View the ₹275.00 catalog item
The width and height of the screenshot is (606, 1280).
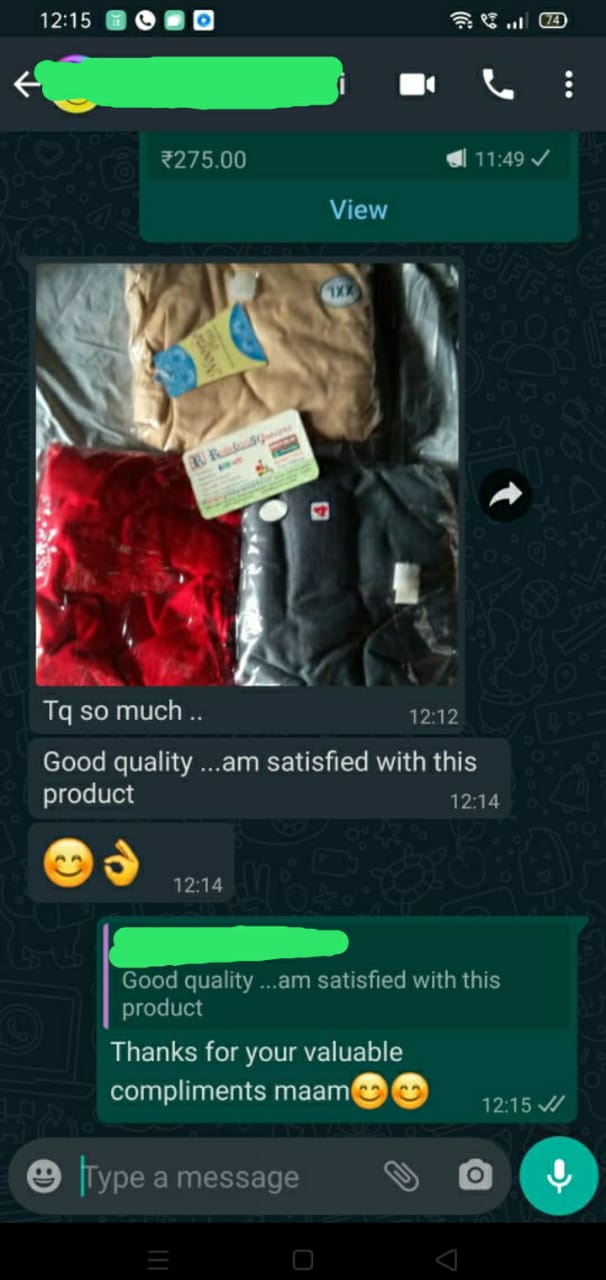pos(358,210)
